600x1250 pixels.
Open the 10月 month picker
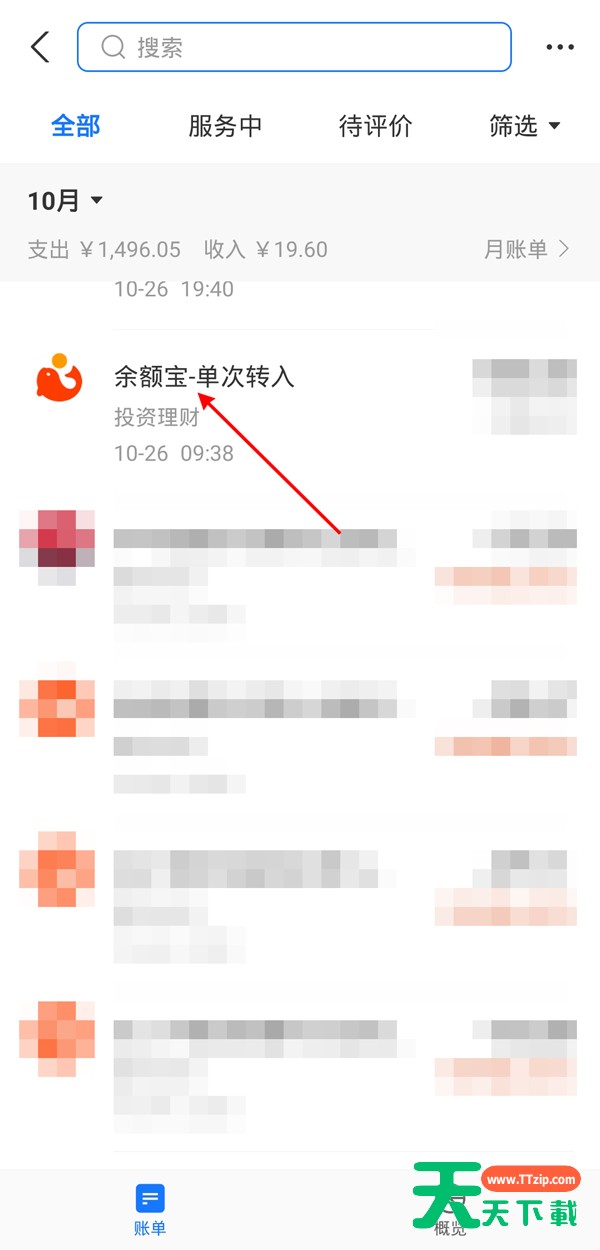[x=65, y=201]
